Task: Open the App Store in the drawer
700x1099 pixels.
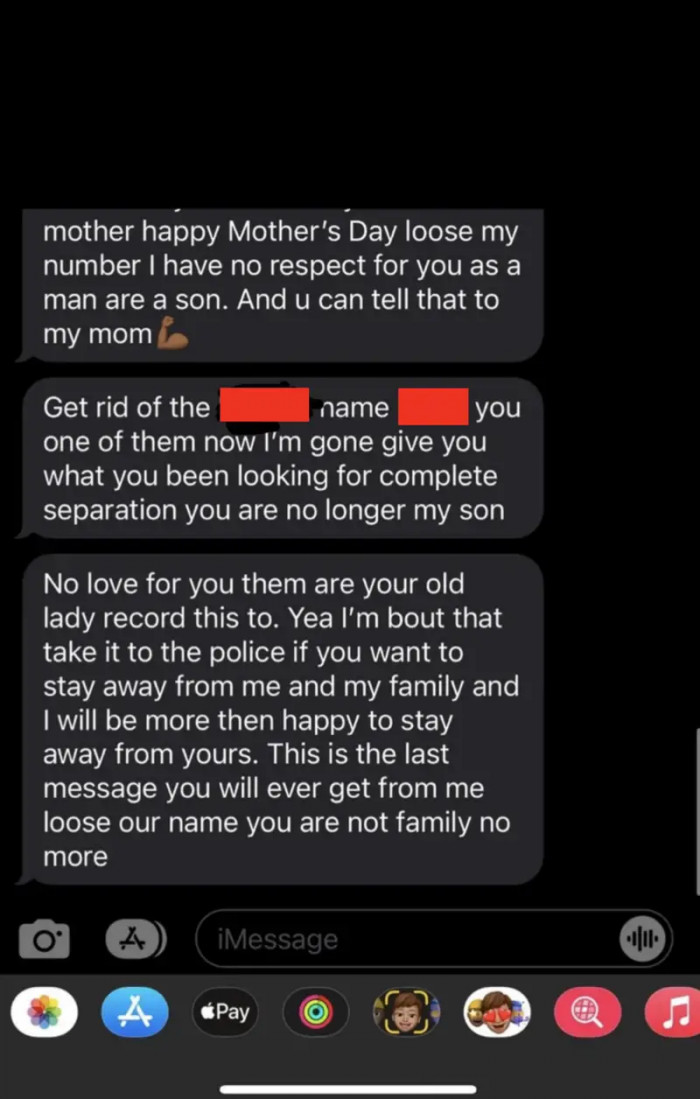Action: click(135, 1013)
